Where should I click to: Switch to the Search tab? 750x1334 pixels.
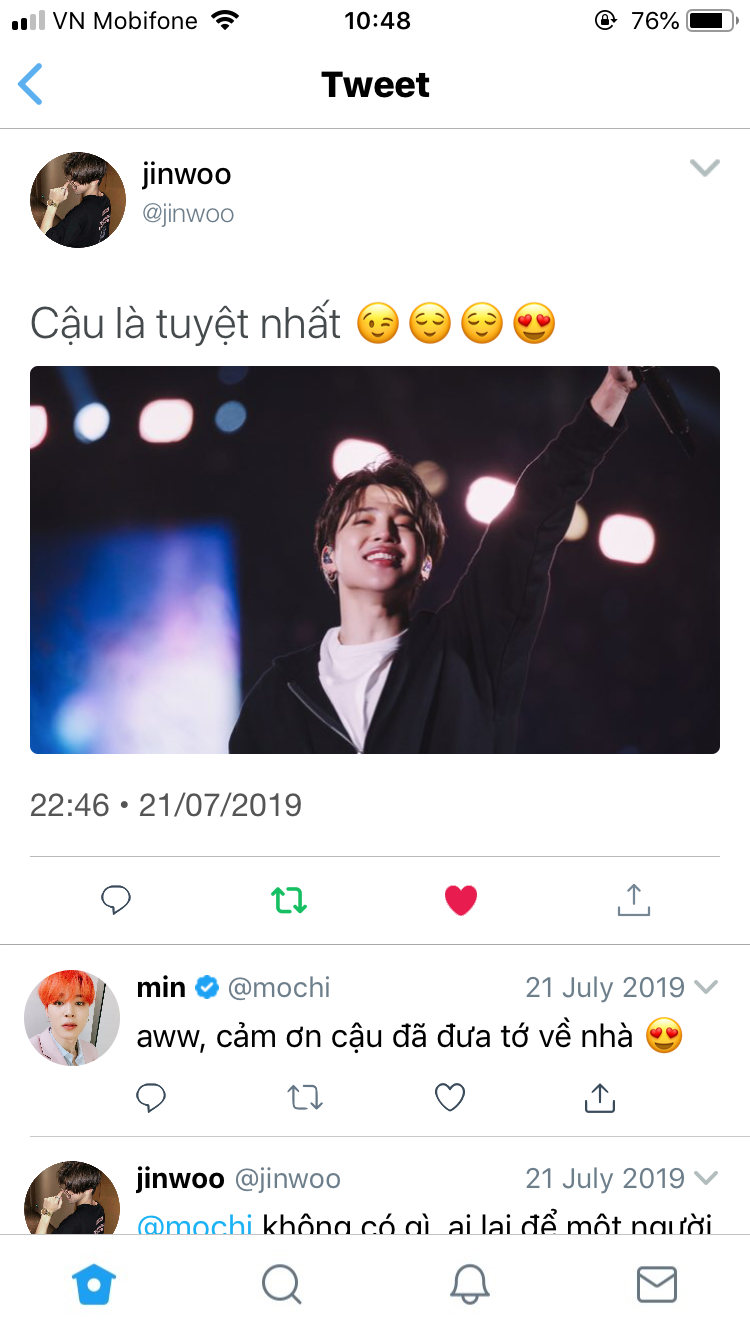click(x=281, y=1284)
